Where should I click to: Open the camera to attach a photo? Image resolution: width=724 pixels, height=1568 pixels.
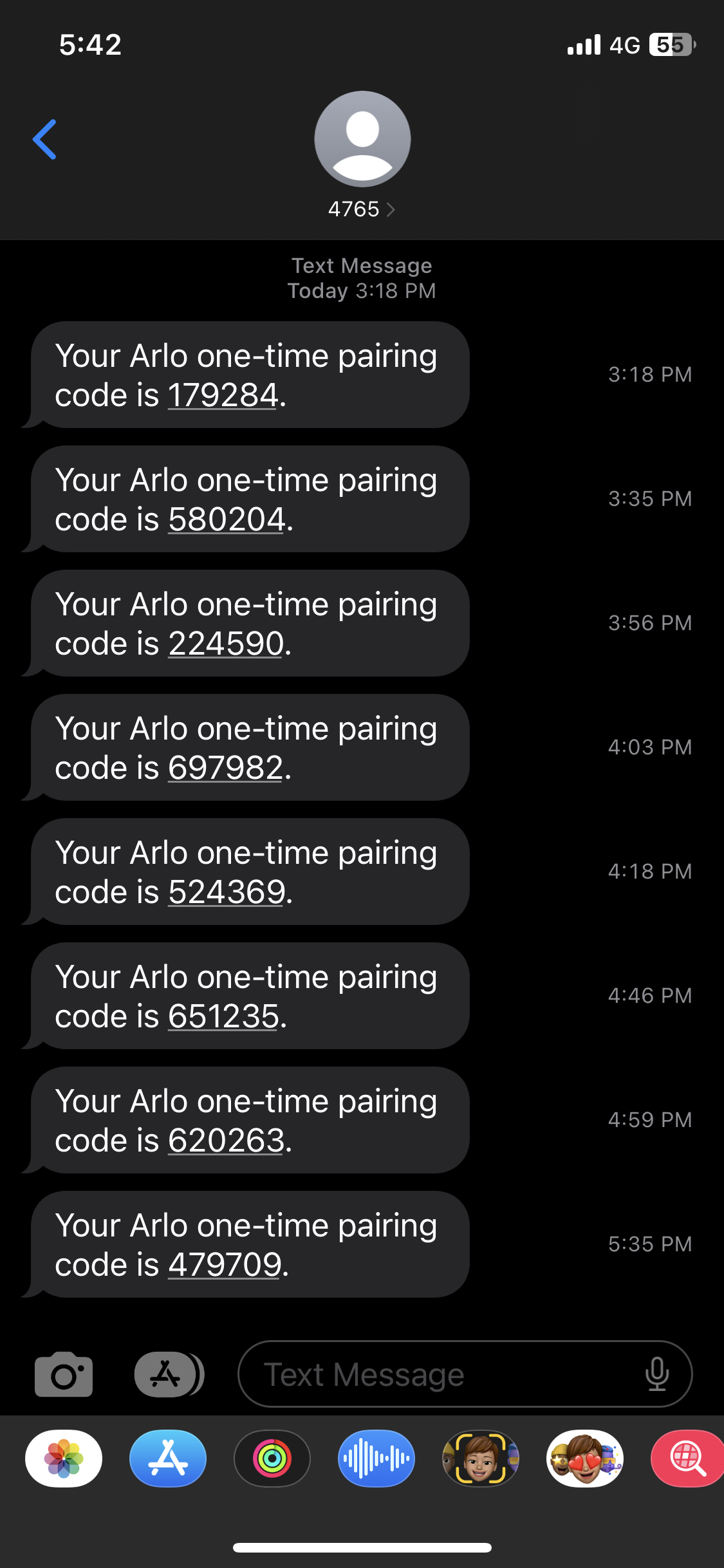coord(64,1374)
